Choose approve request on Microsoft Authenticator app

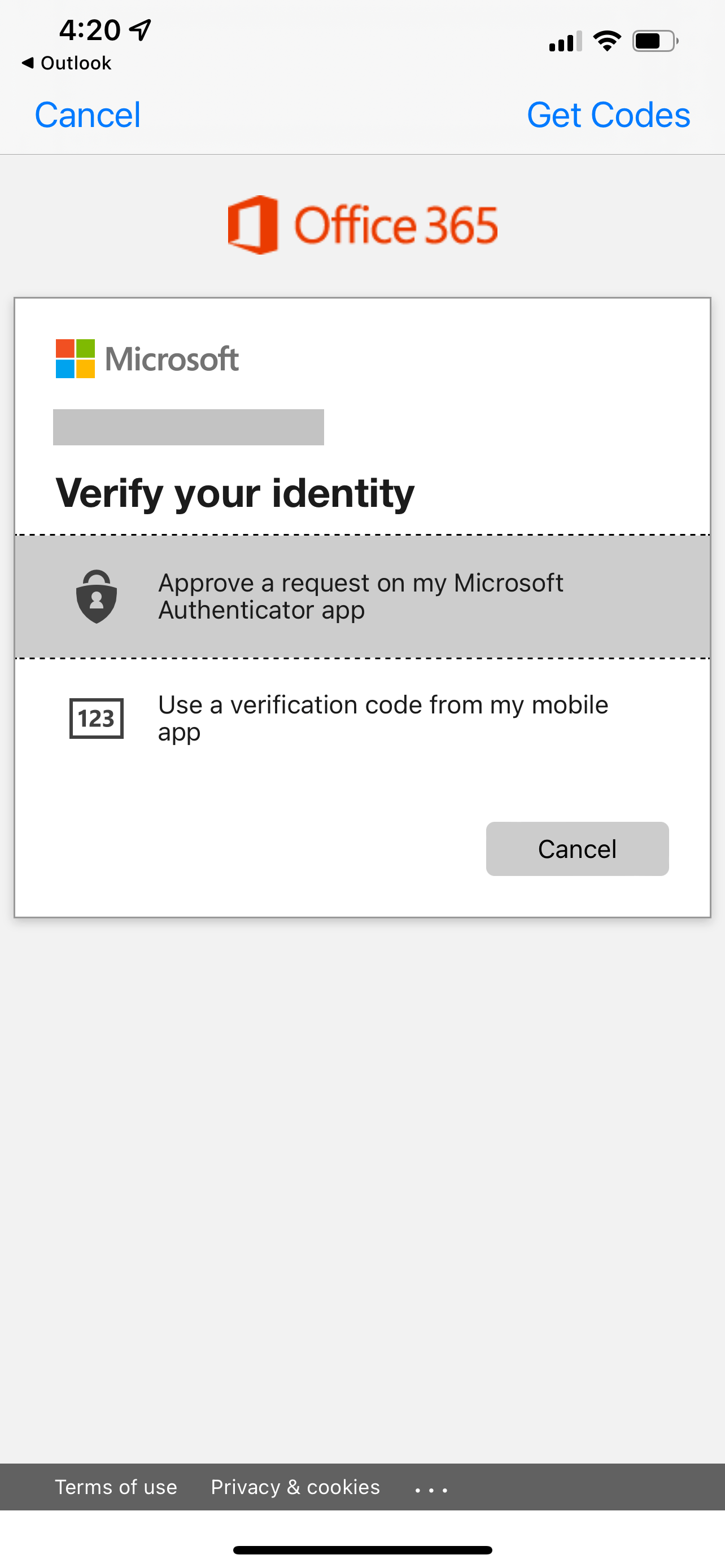[x=361, y=597]
